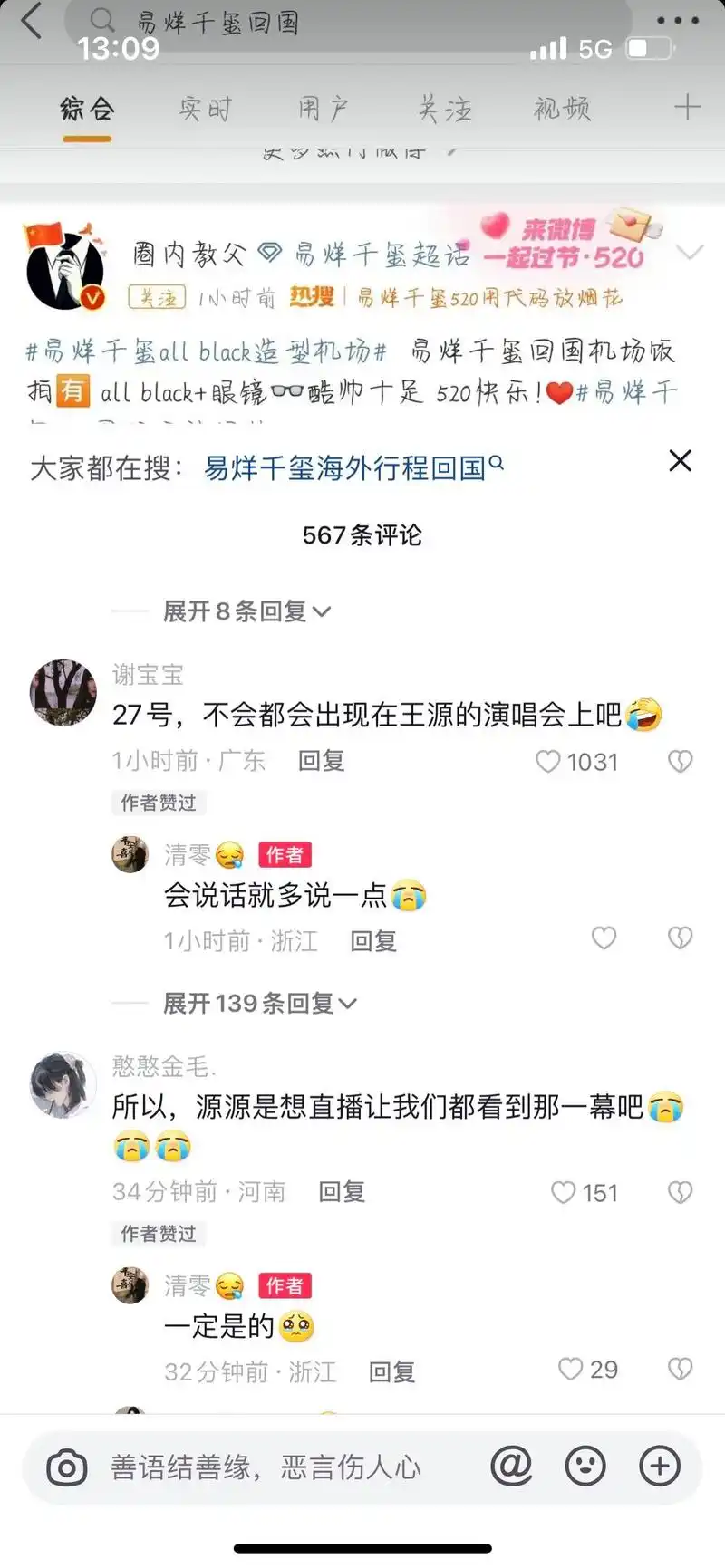Expand the 8 replies thread
This screenshot has height=1568, width=725.
pos(243,611)
